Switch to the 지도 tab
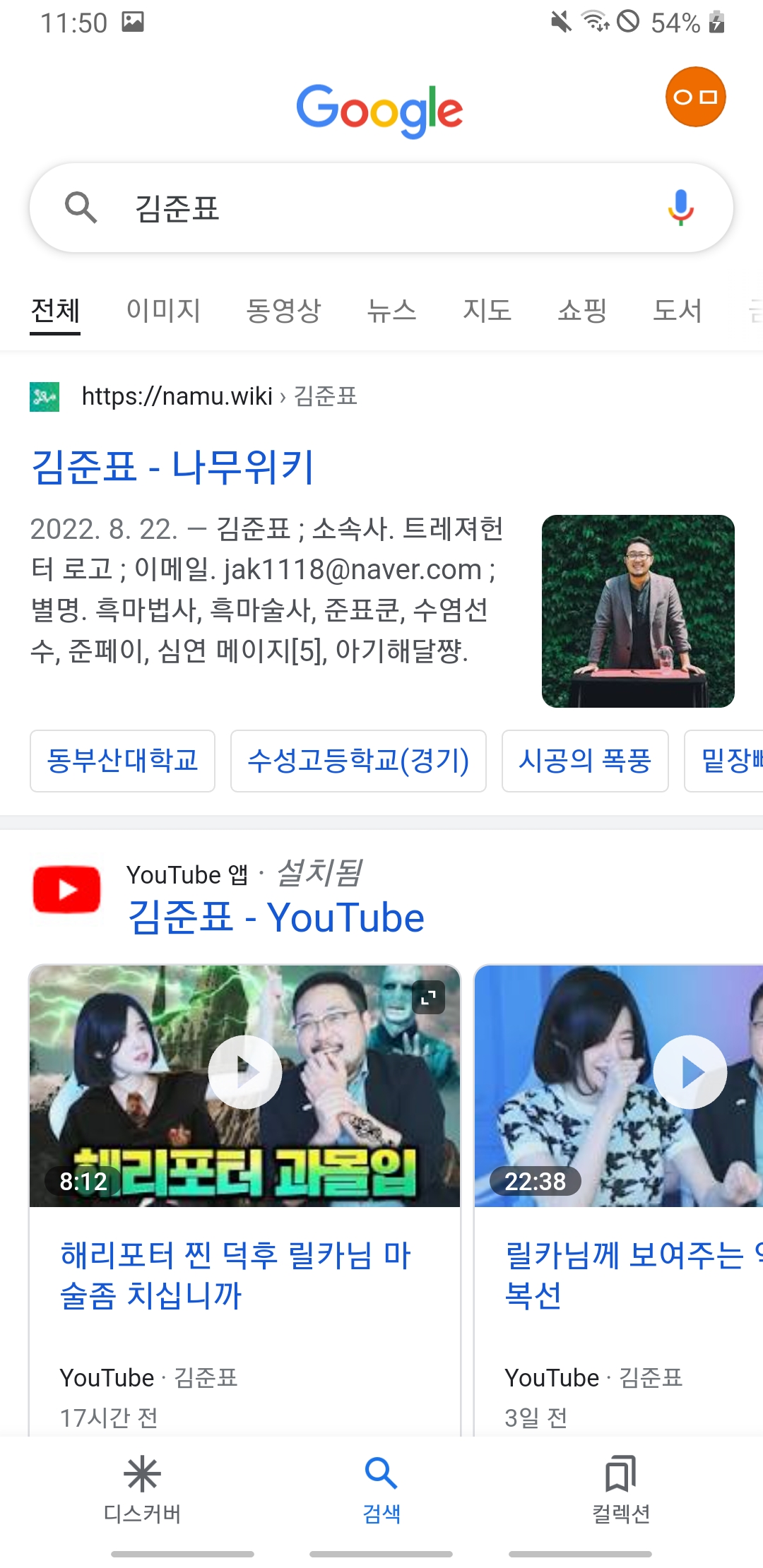This screenshot has width=763, height=1568. (487, 310)
